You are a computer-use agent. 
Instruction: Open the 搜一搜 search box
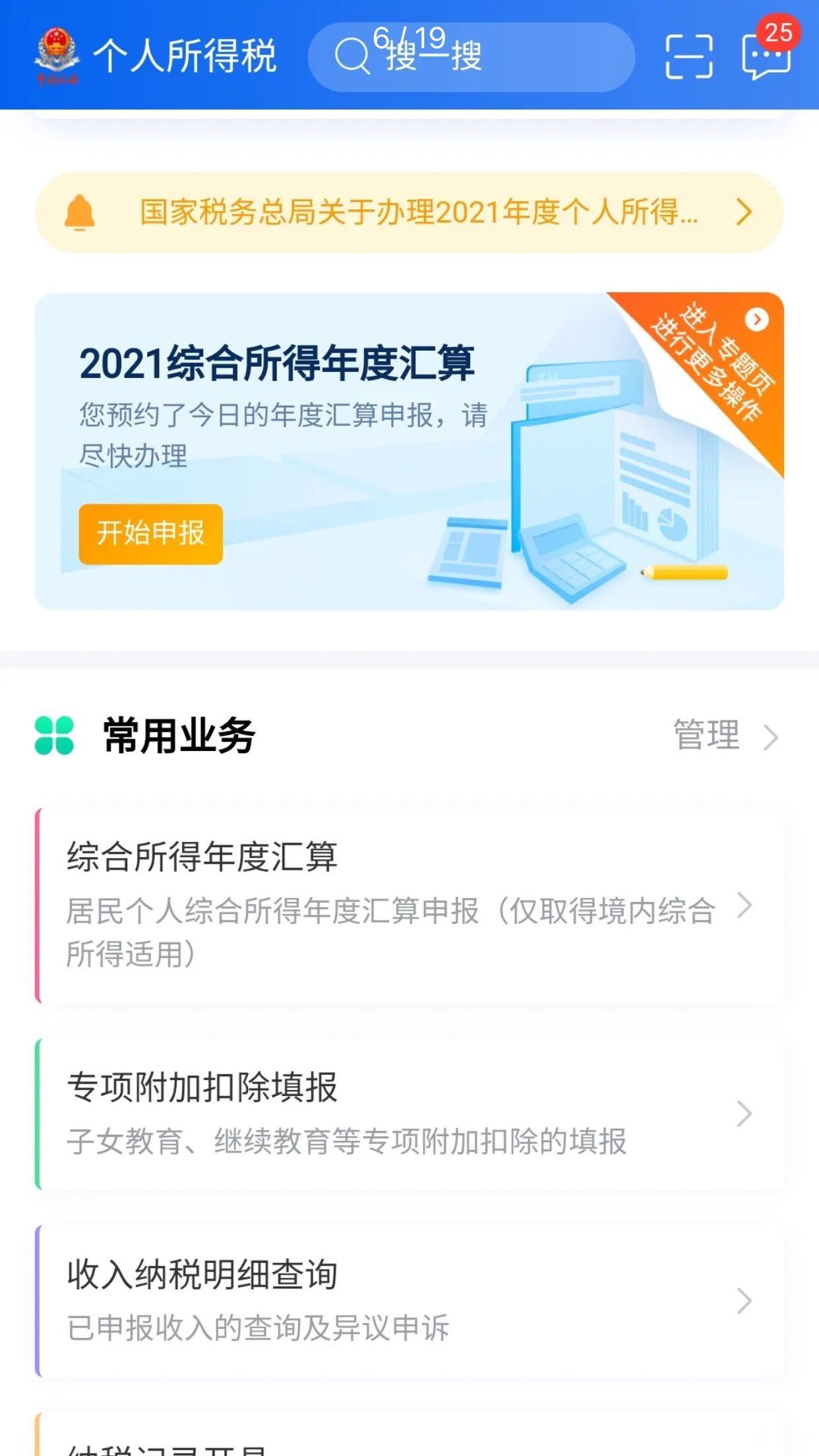471,57
